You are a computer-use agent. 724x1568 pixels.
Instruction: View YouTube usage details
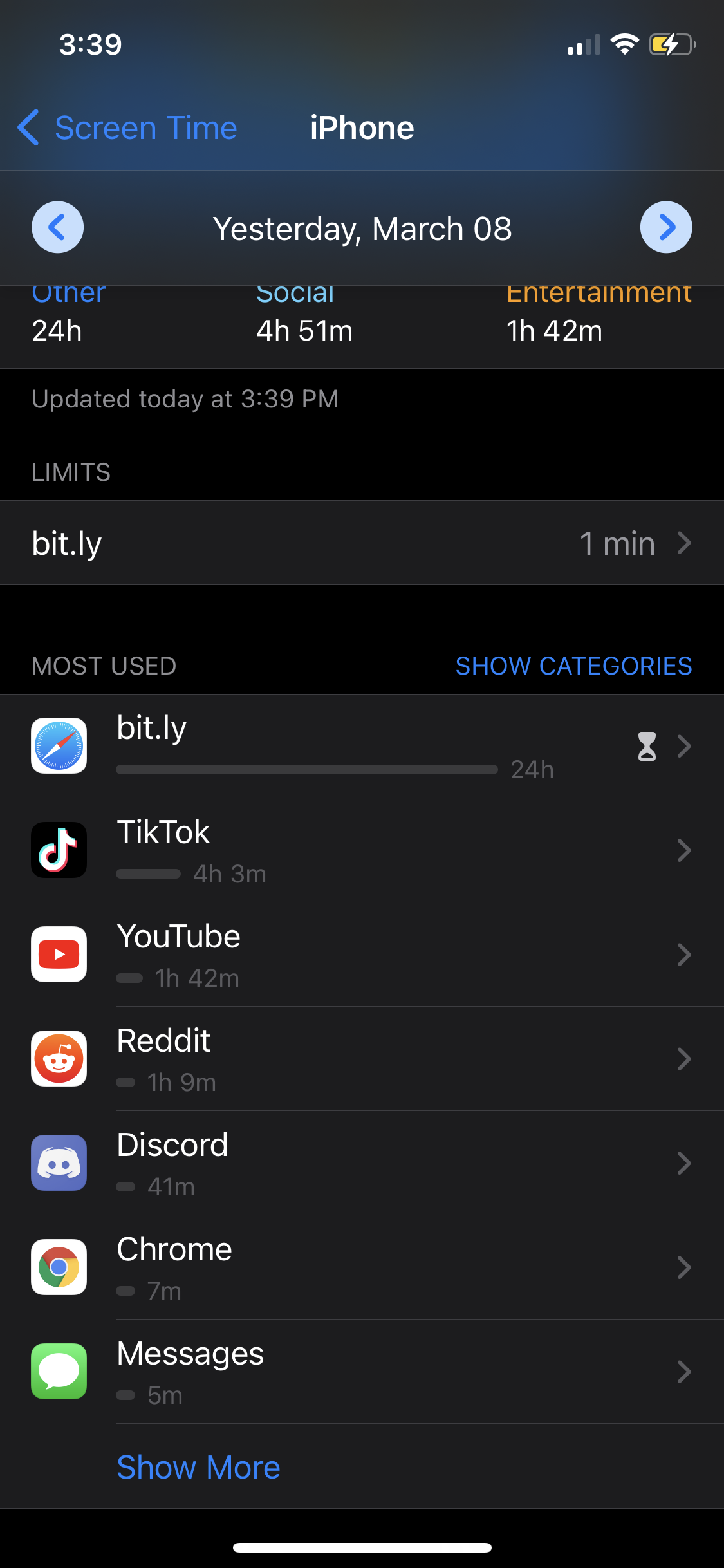click(x=362, y=955)
